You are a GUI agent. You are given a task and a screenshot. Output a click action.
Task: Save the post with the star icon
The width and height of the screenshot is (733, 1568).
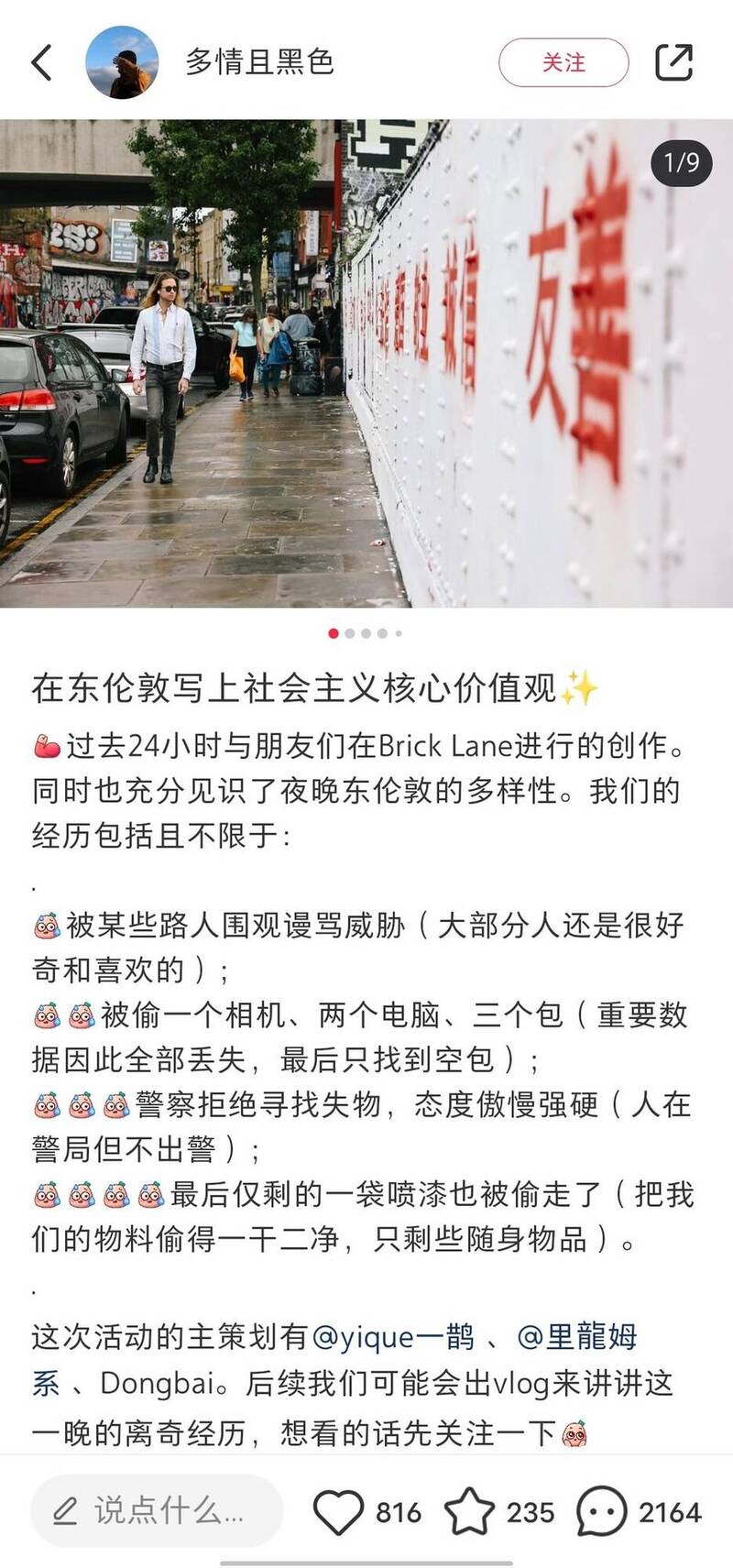[469, 1511]
